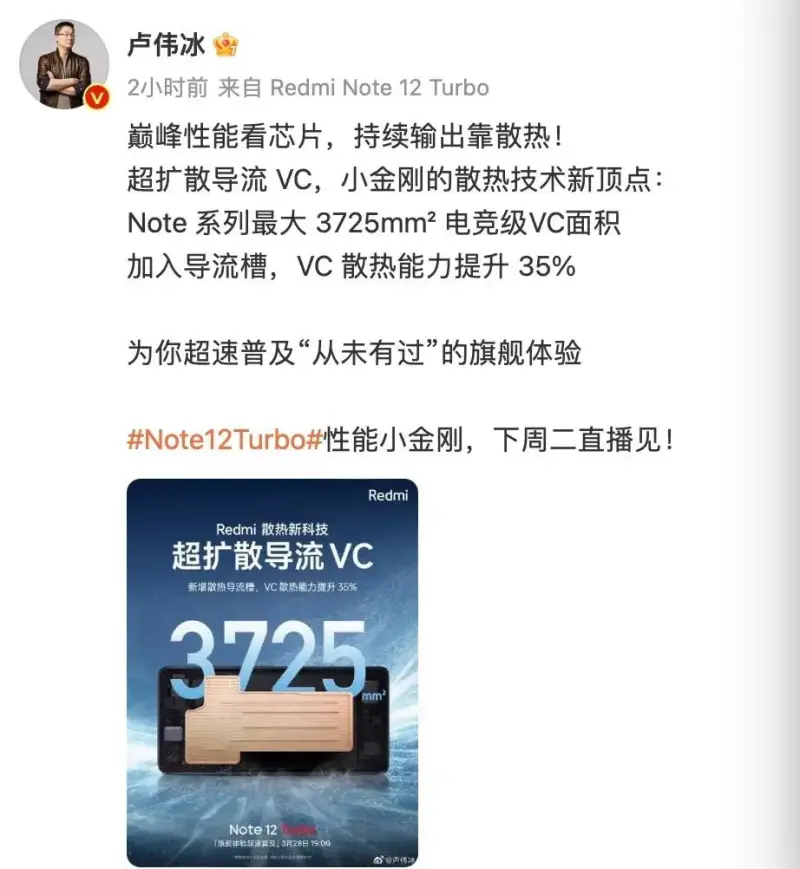View the 超扩散导流 VC poster image
Viewport: 800px width, 869px height.
[272, 671]
